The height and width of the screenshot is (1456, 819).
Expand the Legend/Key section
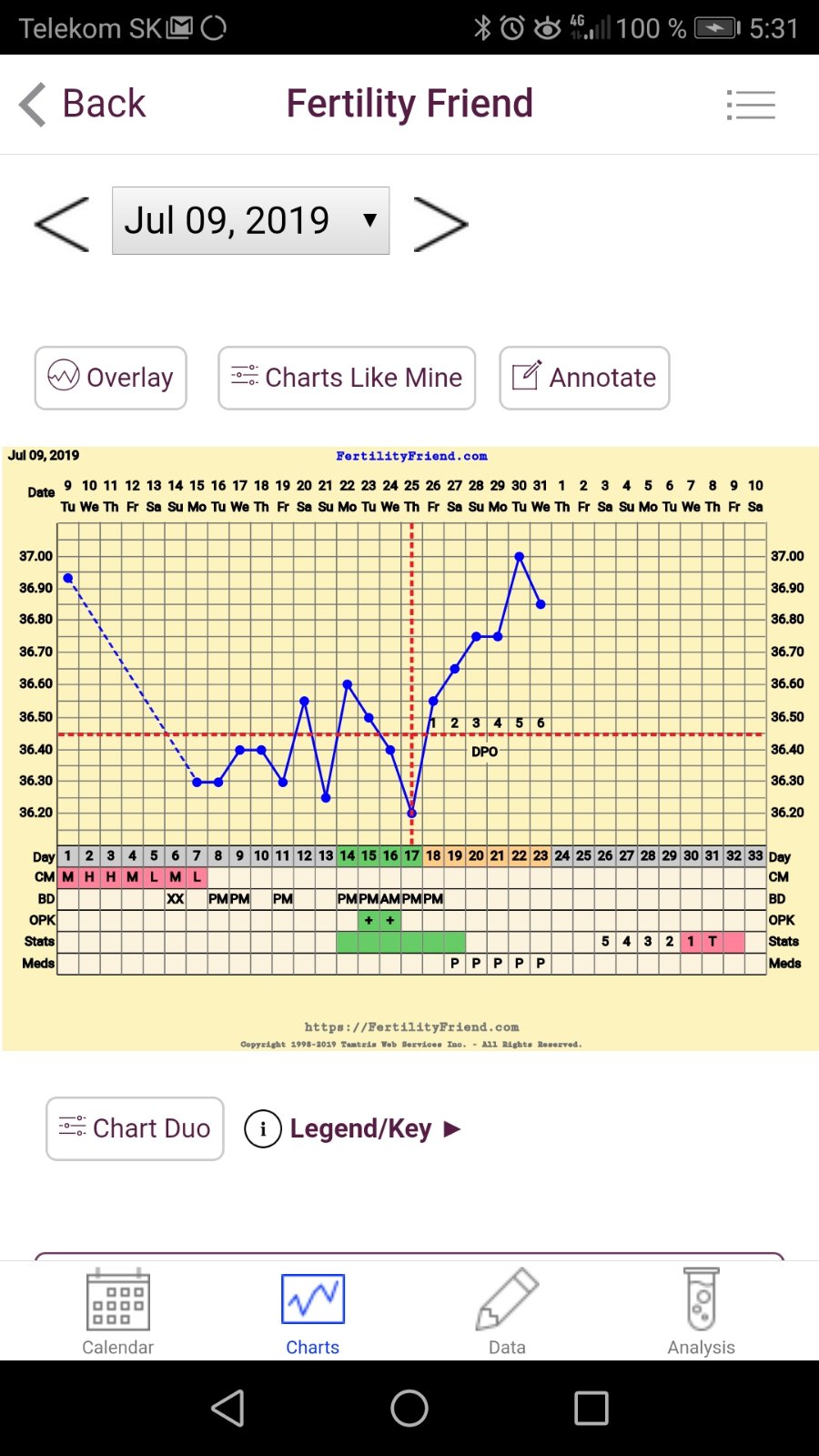(353, 1129)
